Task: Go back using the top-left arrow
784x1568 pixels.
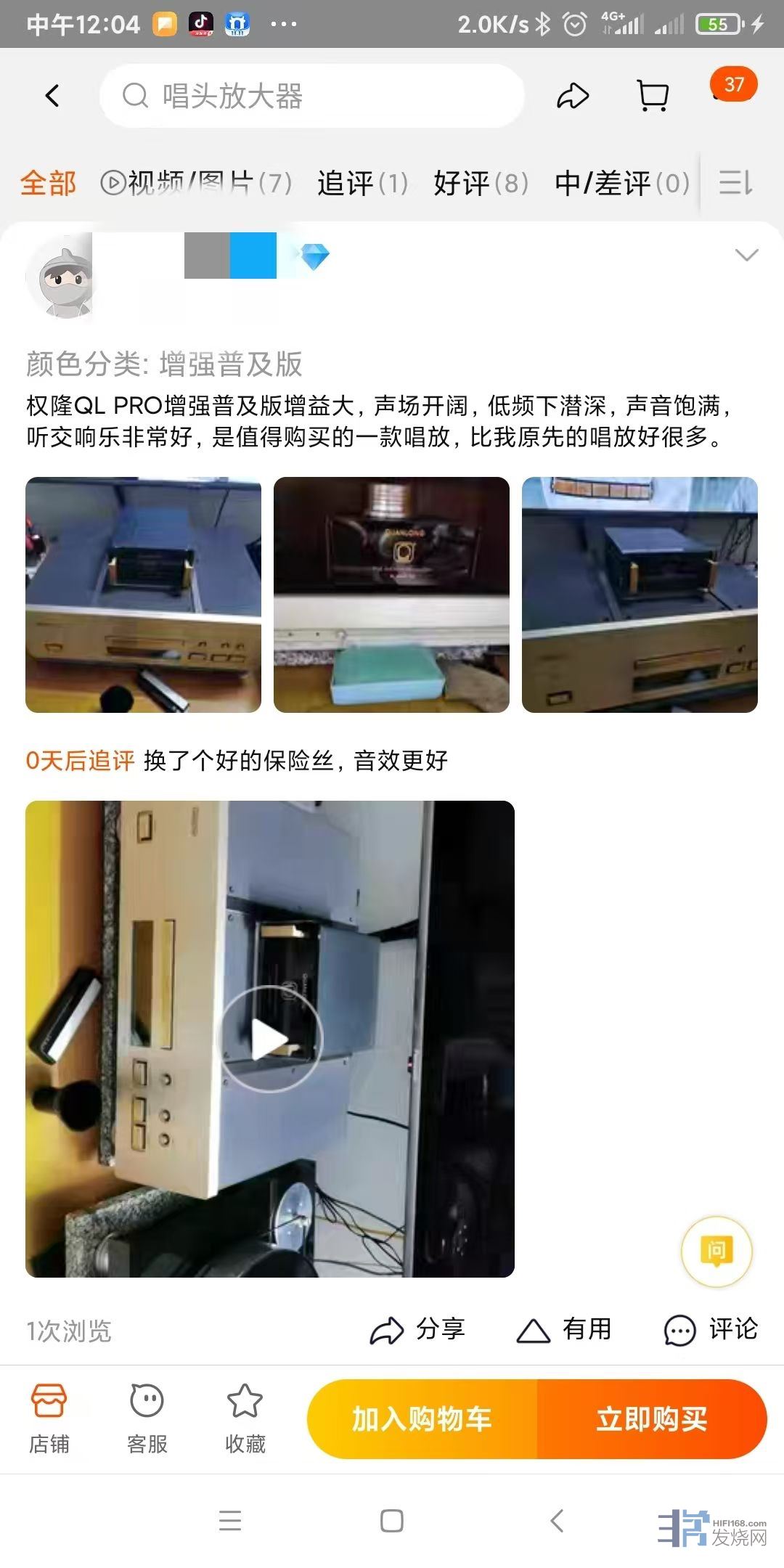Action: (x=52, y=96)
